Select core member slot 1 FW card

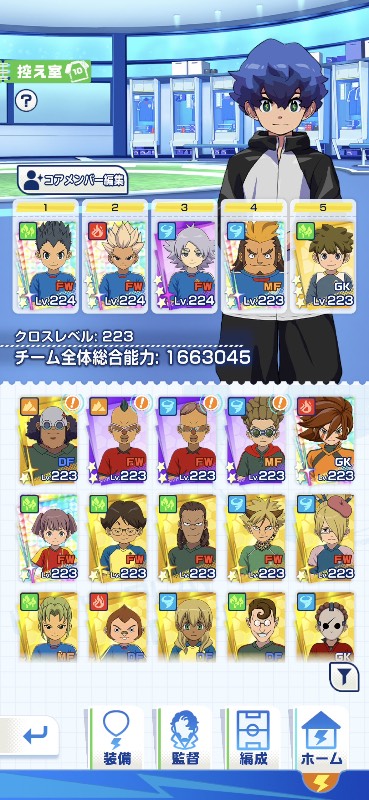[x=45, y=256]
